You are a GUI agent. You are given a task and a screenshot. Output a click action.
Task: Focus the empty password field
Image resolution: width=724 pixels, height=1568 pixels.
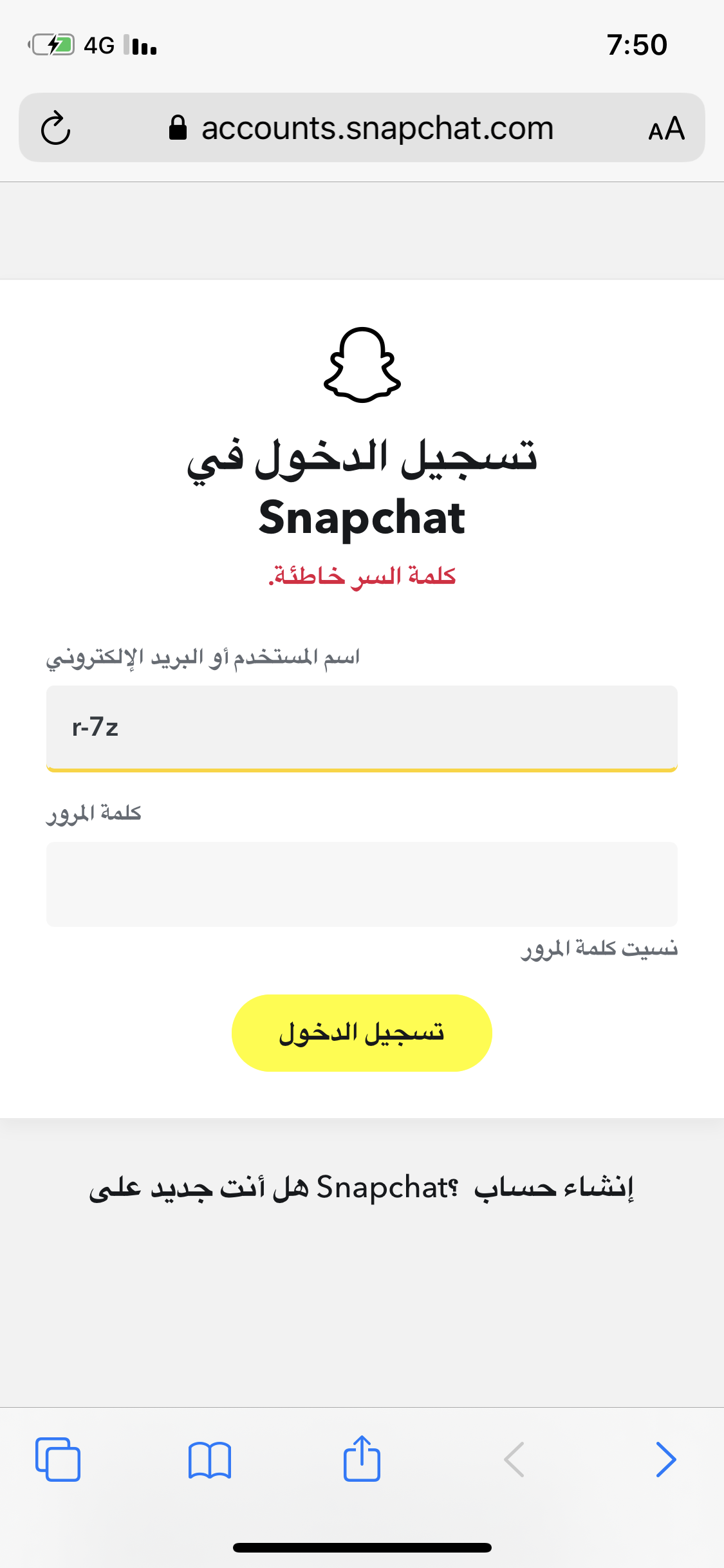(x=362, y=884)
